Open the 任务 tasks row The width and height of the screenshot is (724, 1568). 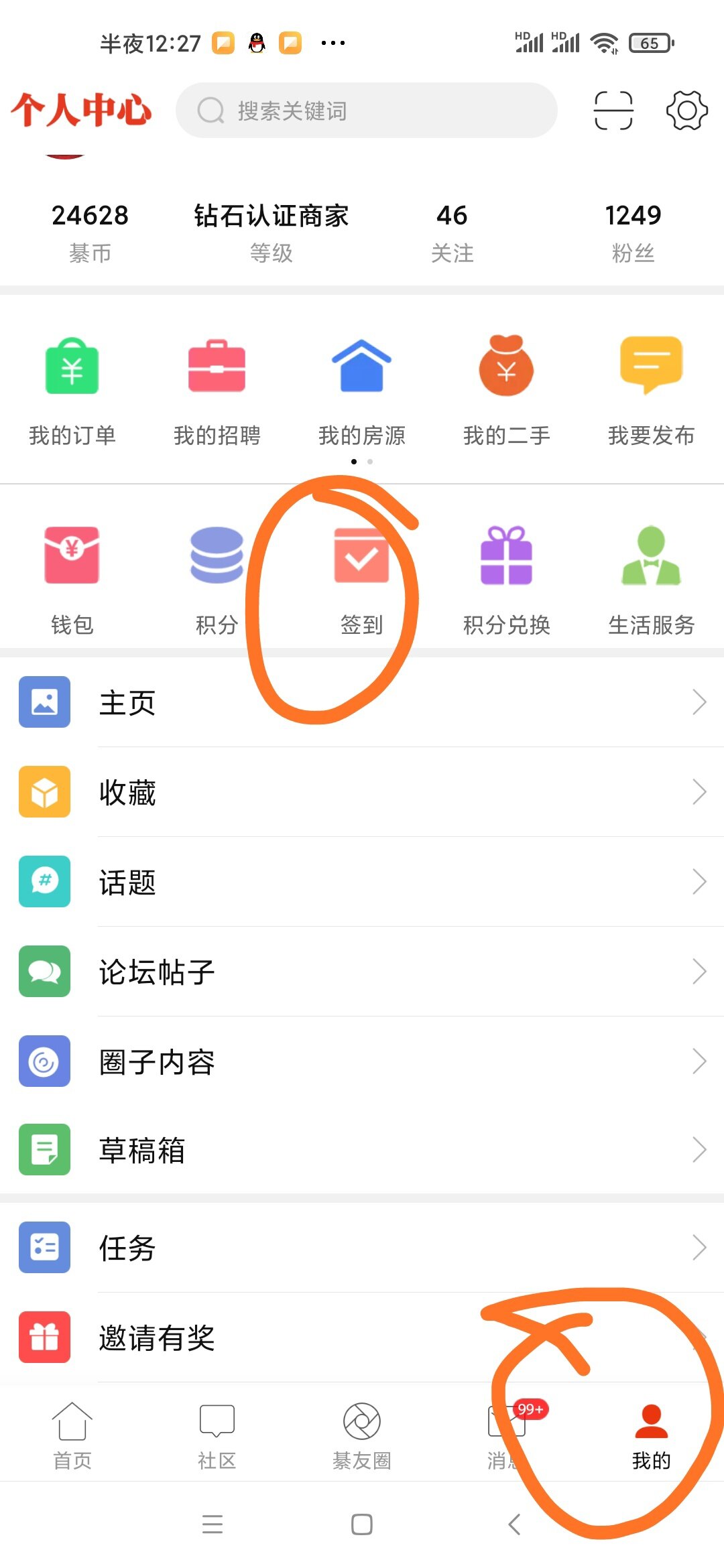pyautogui.click(x=362, y=1248)
